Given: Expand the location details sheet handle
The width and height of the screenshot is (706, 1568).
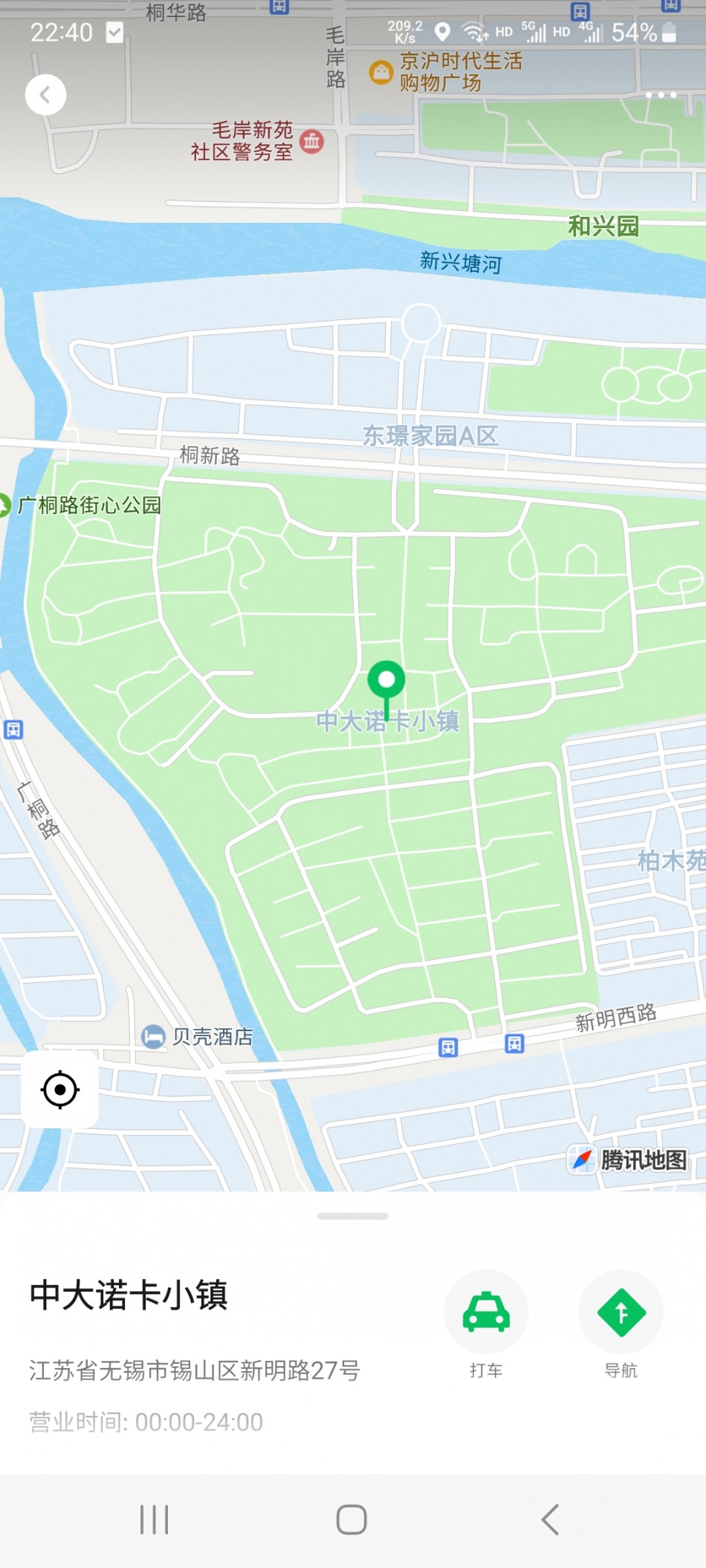Looking at the screenshot, I should tap(352, 1216).
